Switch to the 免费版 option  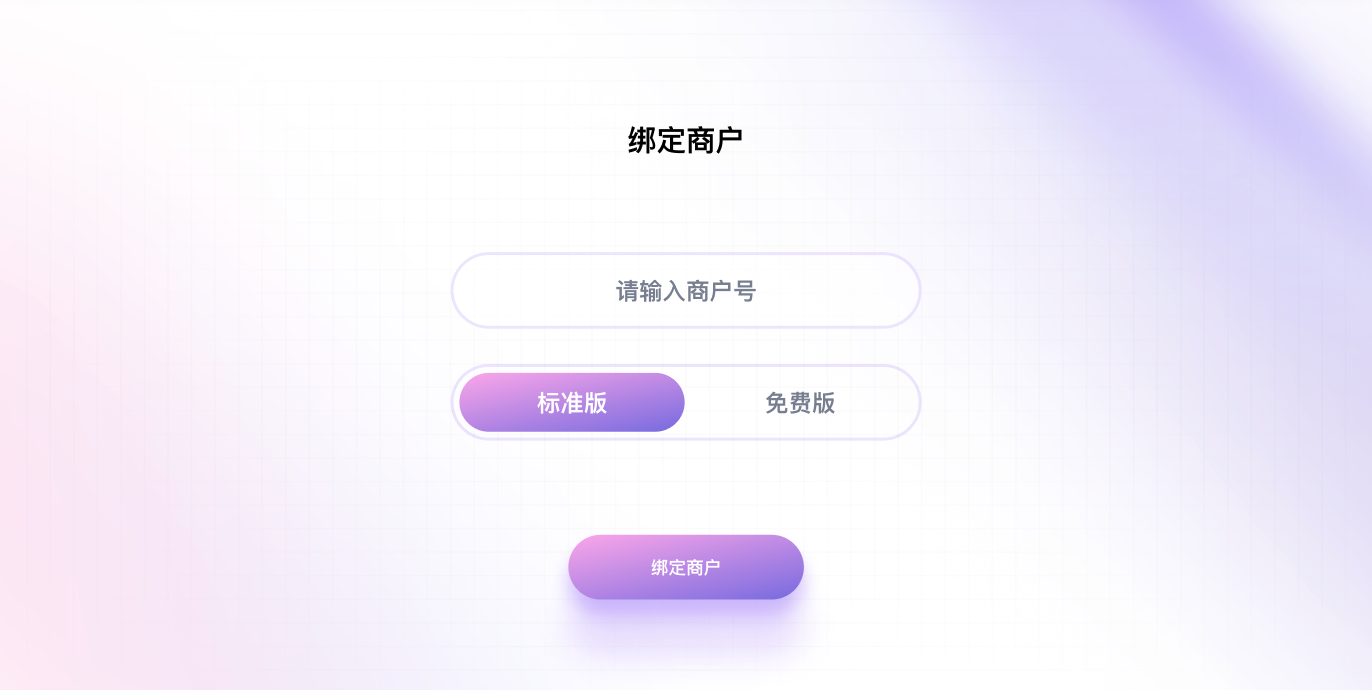pos(800,403)
